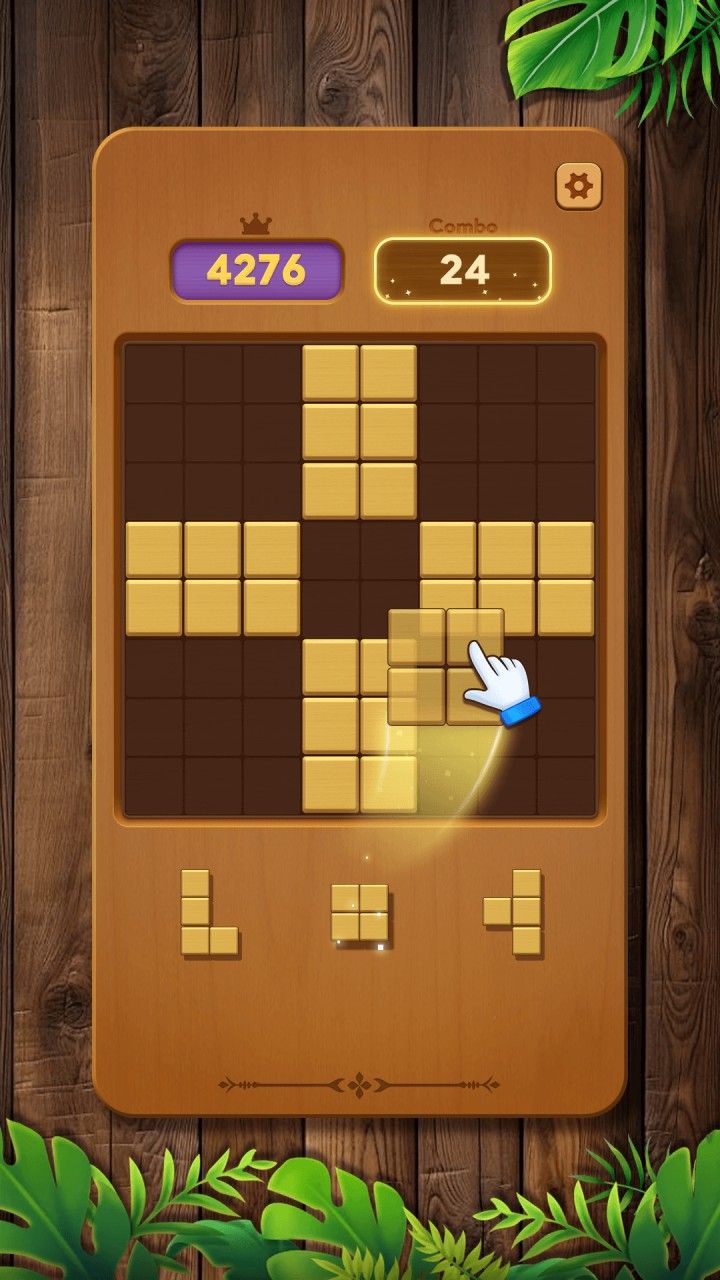The width and height of the screenshot is (720, 1280).
Task: Open the settings gear
Action: [578, 186]
